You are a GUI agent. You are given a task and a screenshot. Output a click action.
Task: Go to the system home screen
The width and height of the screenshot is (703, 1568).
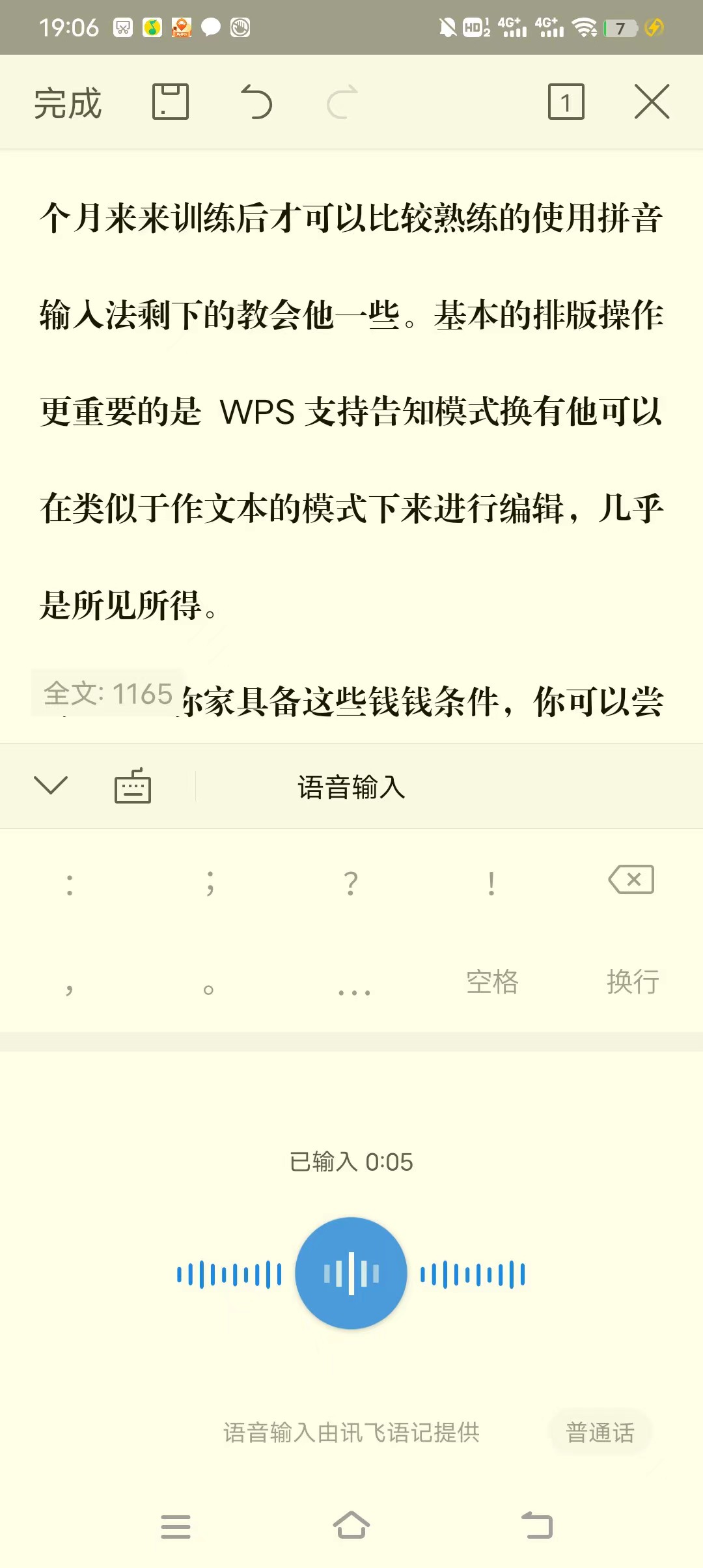(351, 1525)
